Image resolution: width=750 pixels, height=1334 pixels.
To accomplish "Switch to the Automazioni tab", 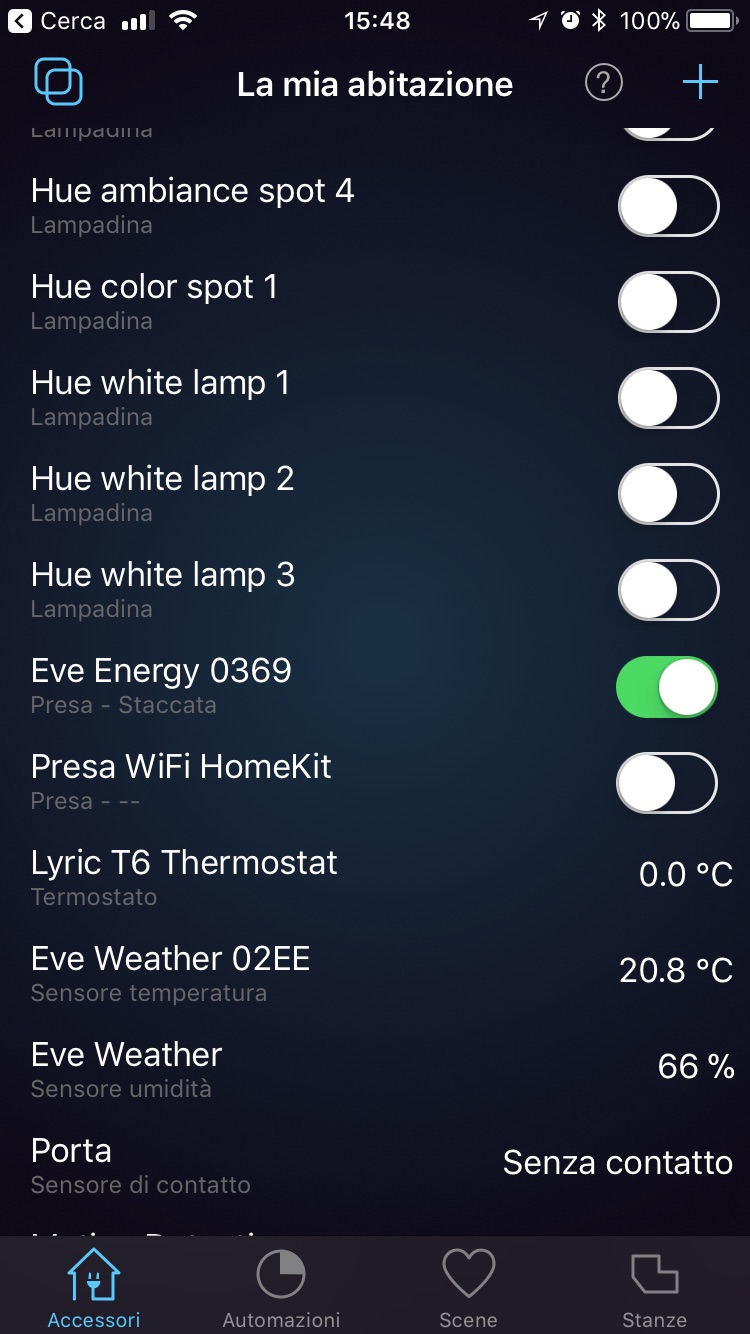I will tap(281, 1290).
